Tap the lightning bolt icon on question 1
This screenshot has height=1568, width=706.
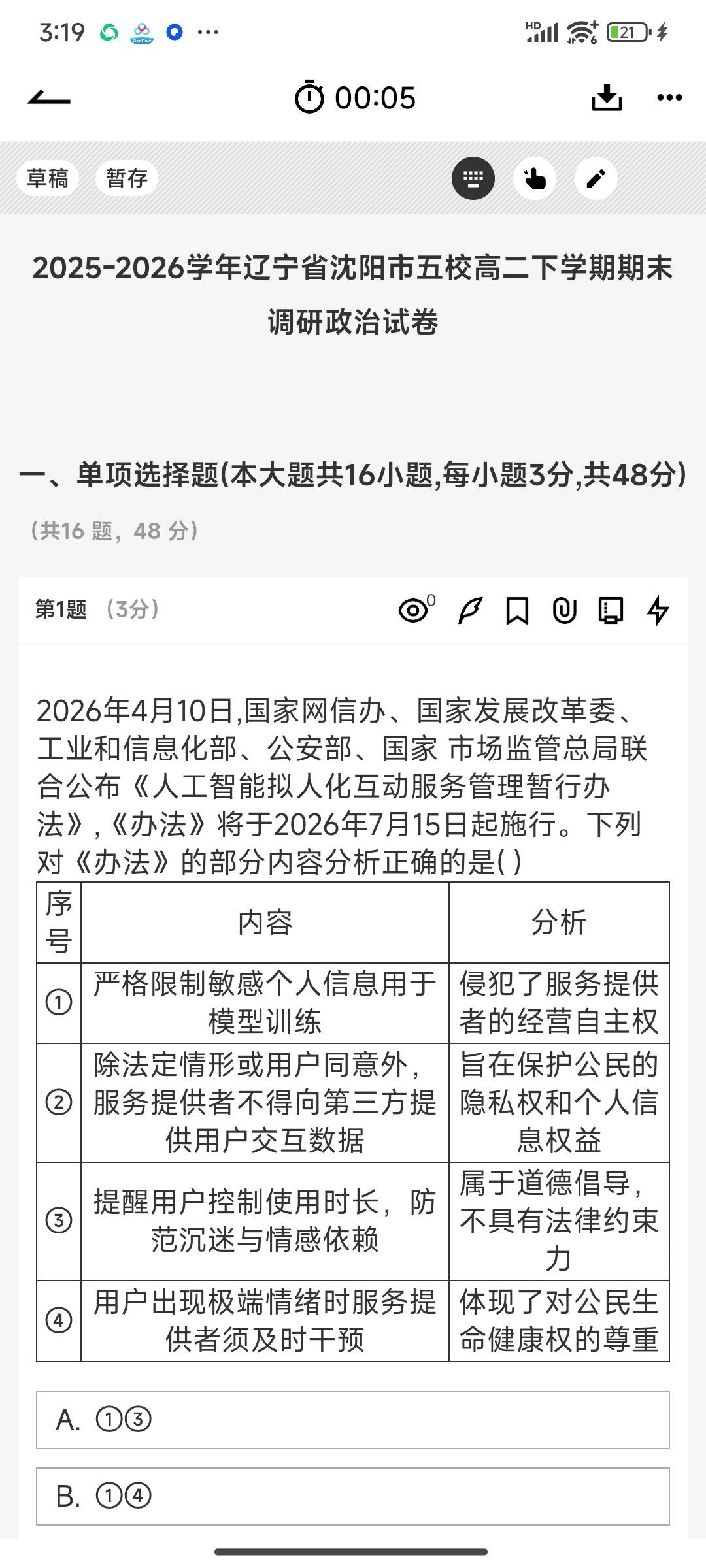658,612
